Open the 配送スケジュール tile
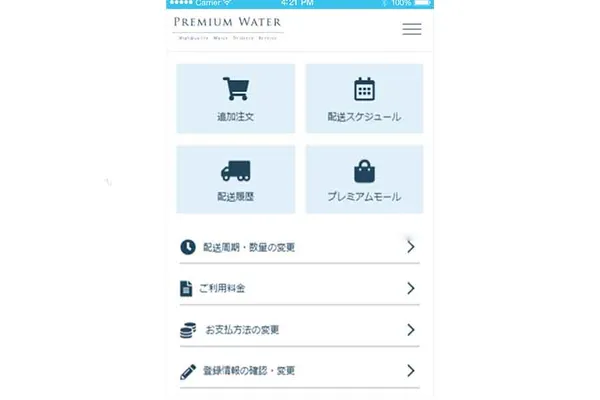 (x=364, y=98)
